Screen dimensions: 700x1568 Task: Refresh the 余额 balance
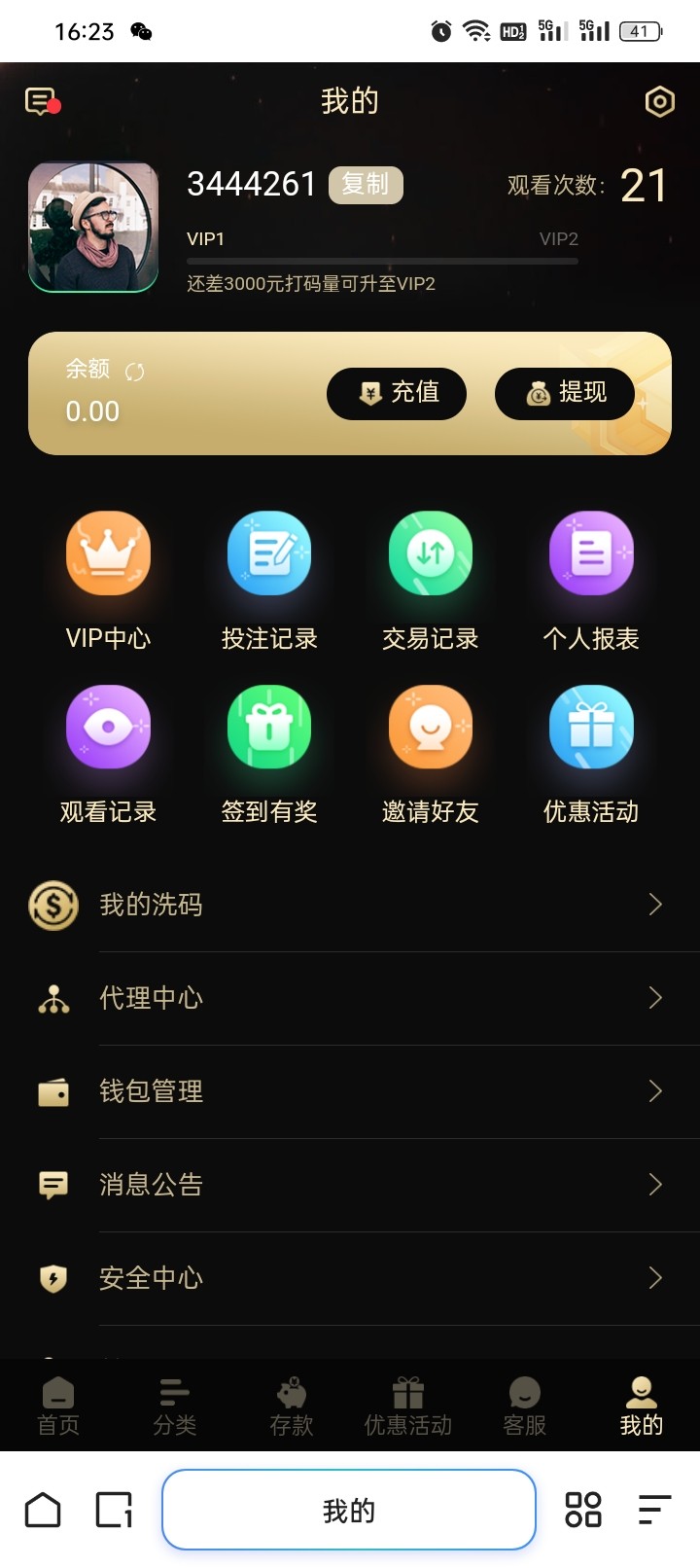click(x=134, y=372)
